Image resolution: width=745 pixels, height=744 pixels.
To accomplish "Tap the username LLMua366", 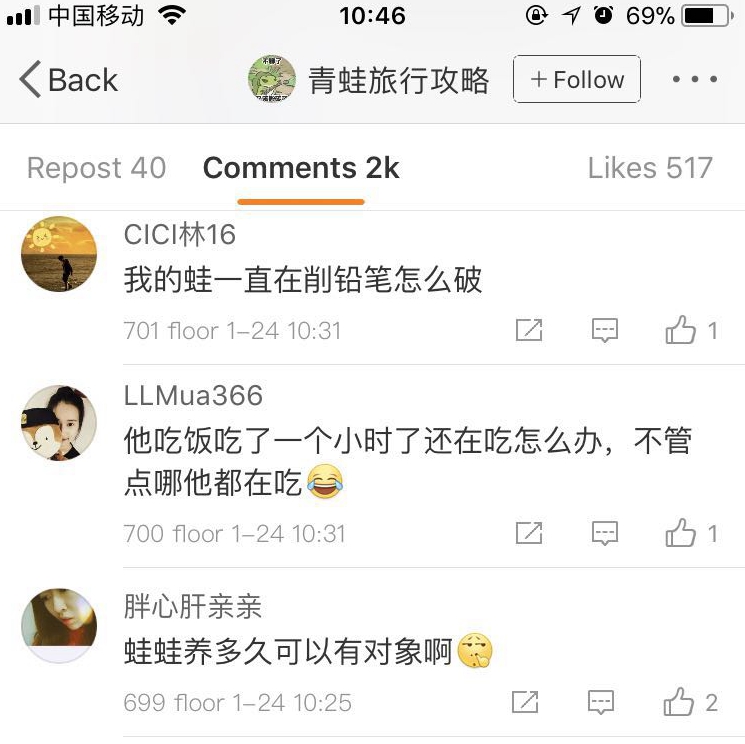I will coord(193,396).
